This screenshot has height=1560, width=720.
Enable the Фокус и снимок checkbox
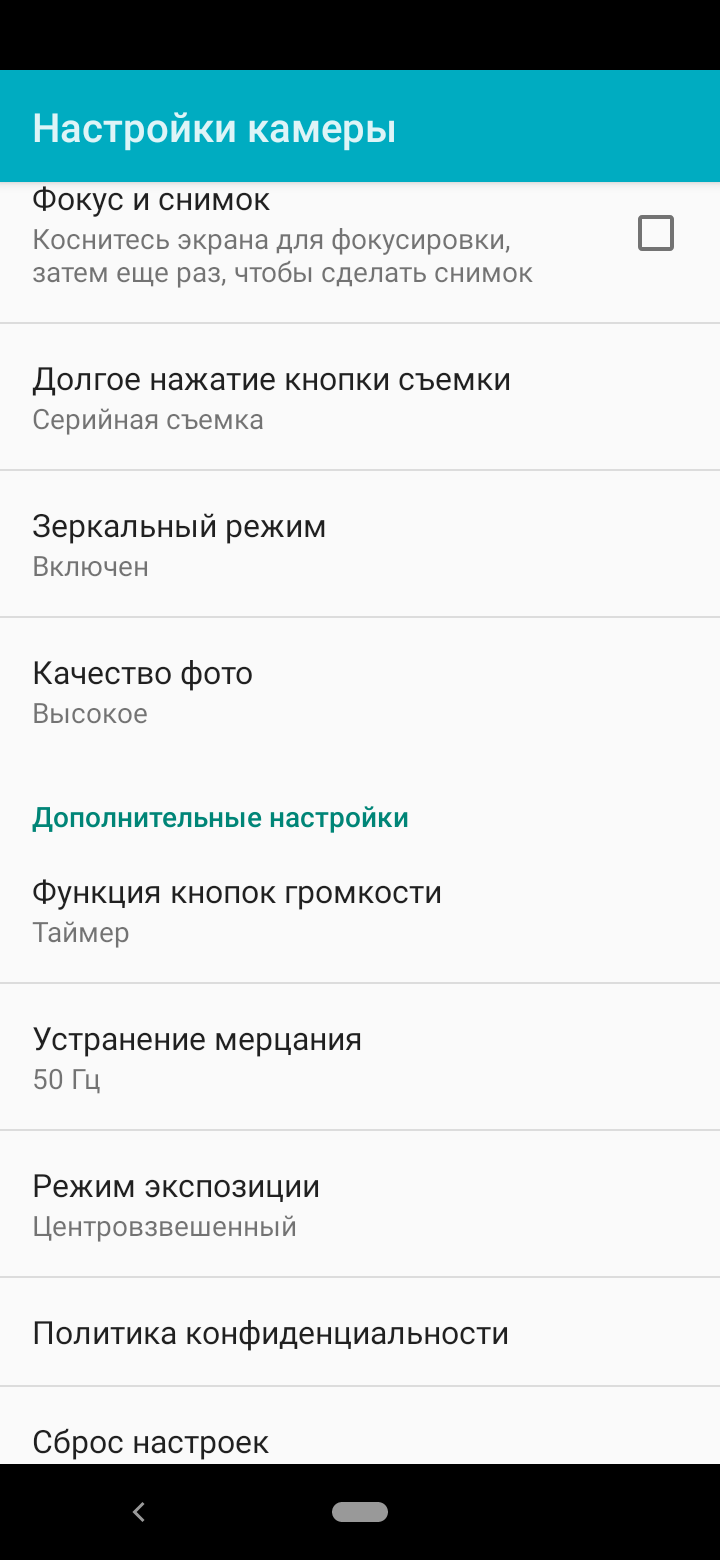point(656,234)
